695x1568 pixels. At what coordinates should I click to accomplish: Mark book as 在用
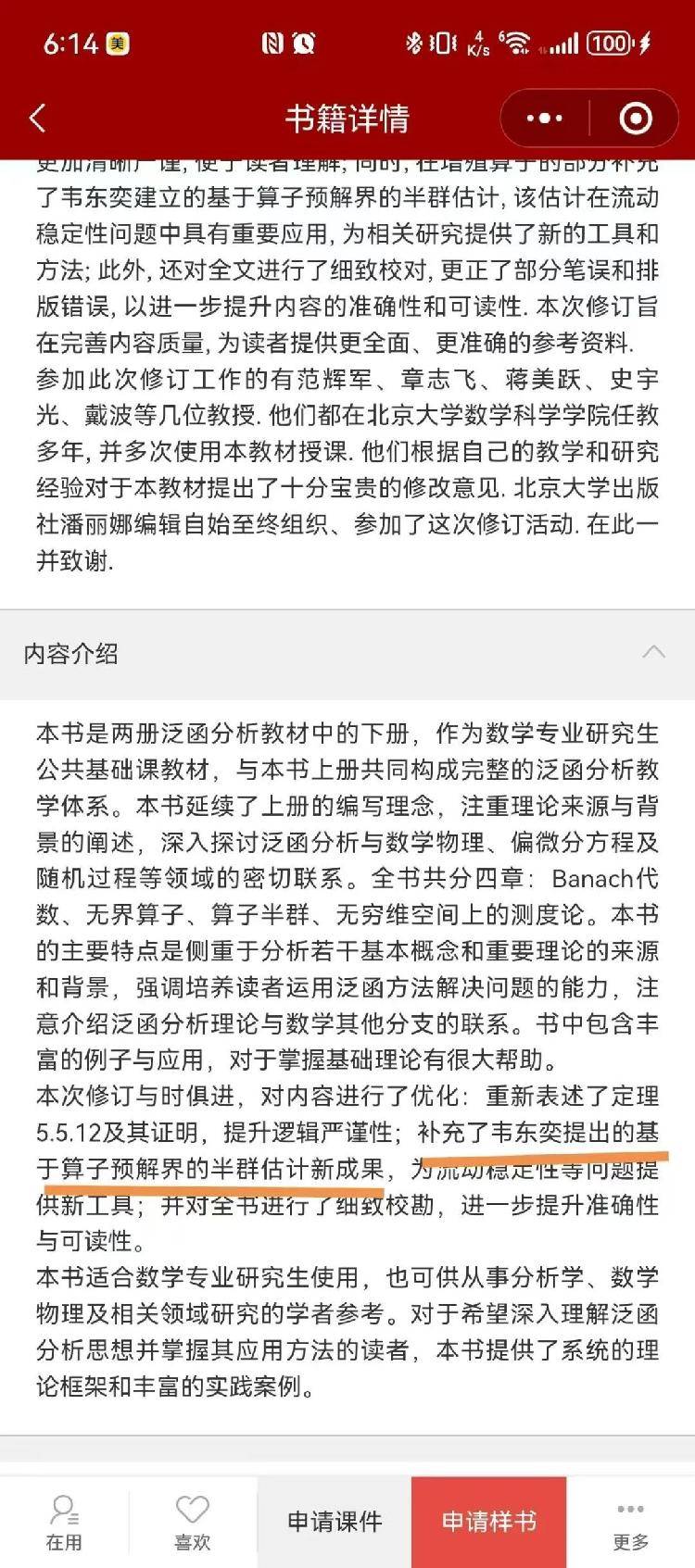tap(64, 1522)
